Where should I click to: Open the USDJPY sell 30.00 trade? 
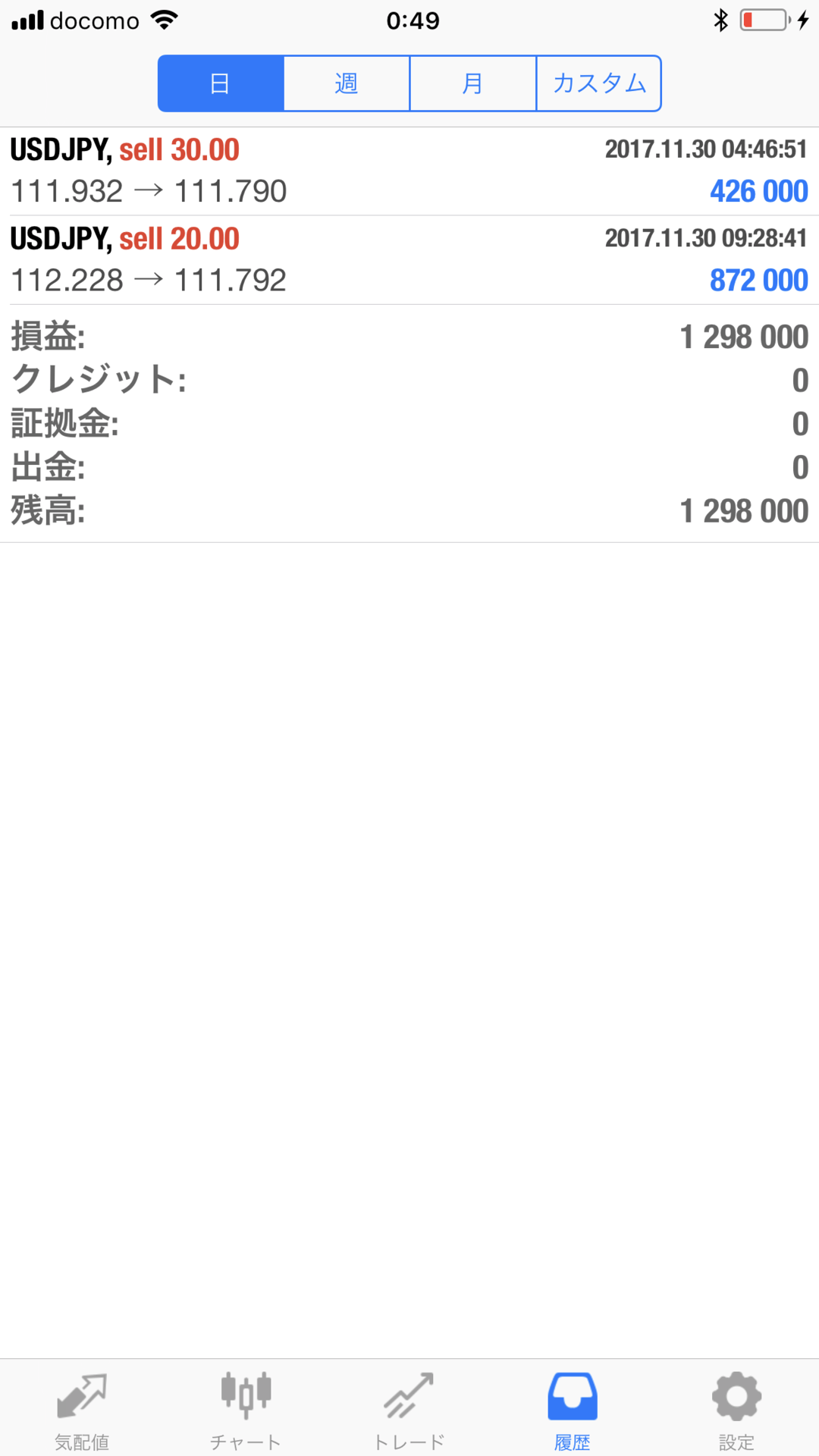click(409, 171)
